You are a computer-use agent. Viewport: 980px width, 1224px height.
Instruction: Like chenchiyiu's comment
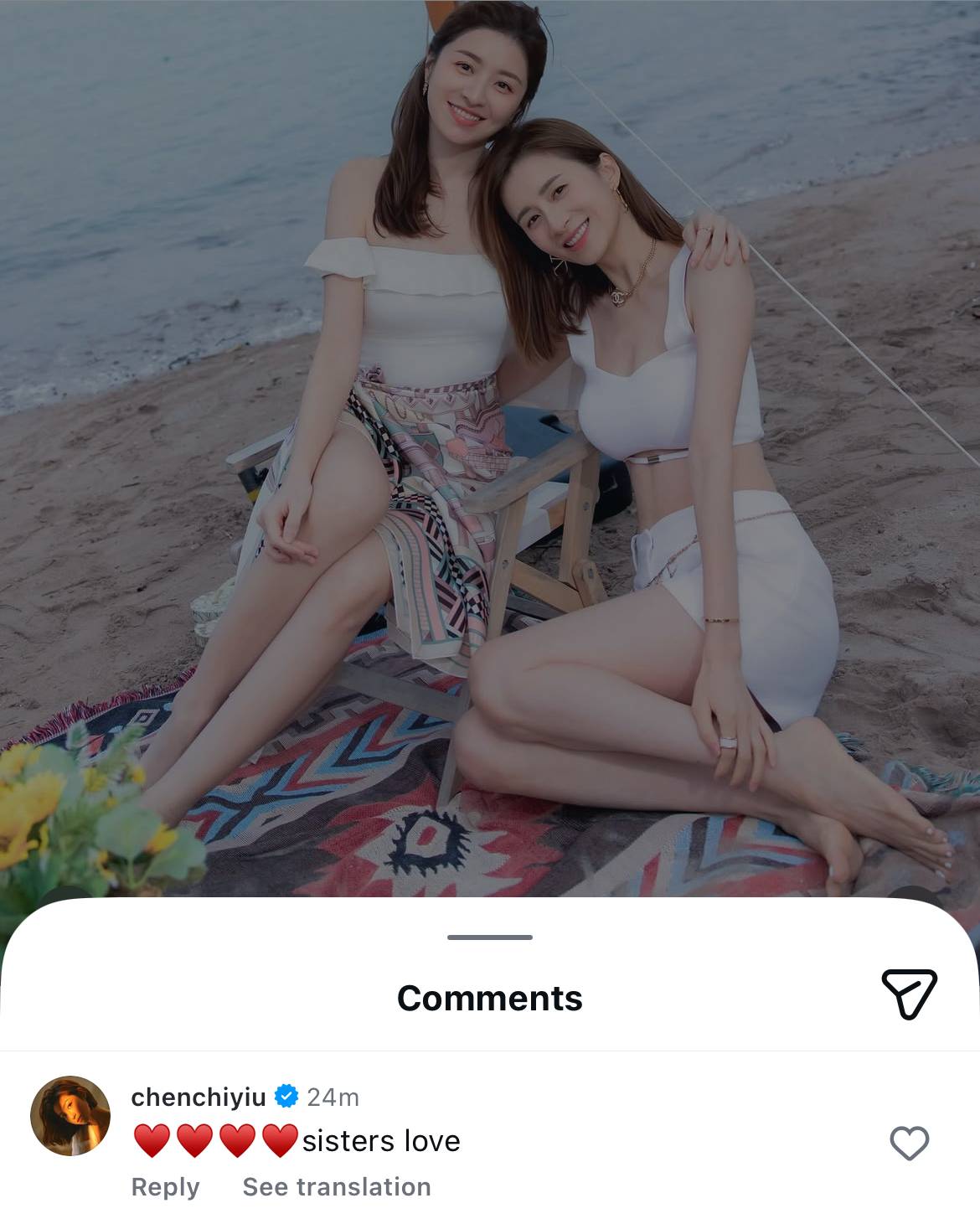coord(909,1144)
